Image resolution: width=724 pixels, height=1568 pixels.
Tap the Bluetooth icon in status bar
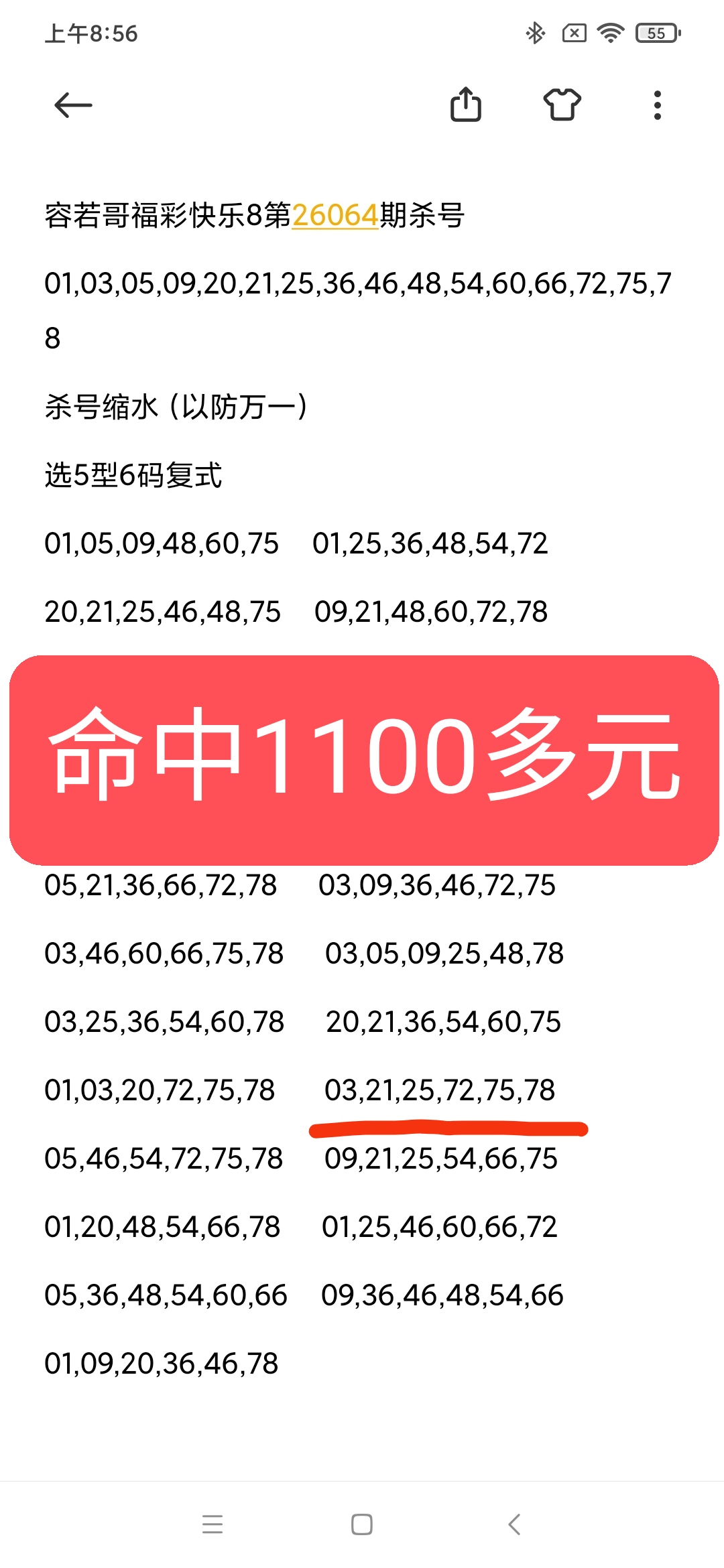point(536,34)
